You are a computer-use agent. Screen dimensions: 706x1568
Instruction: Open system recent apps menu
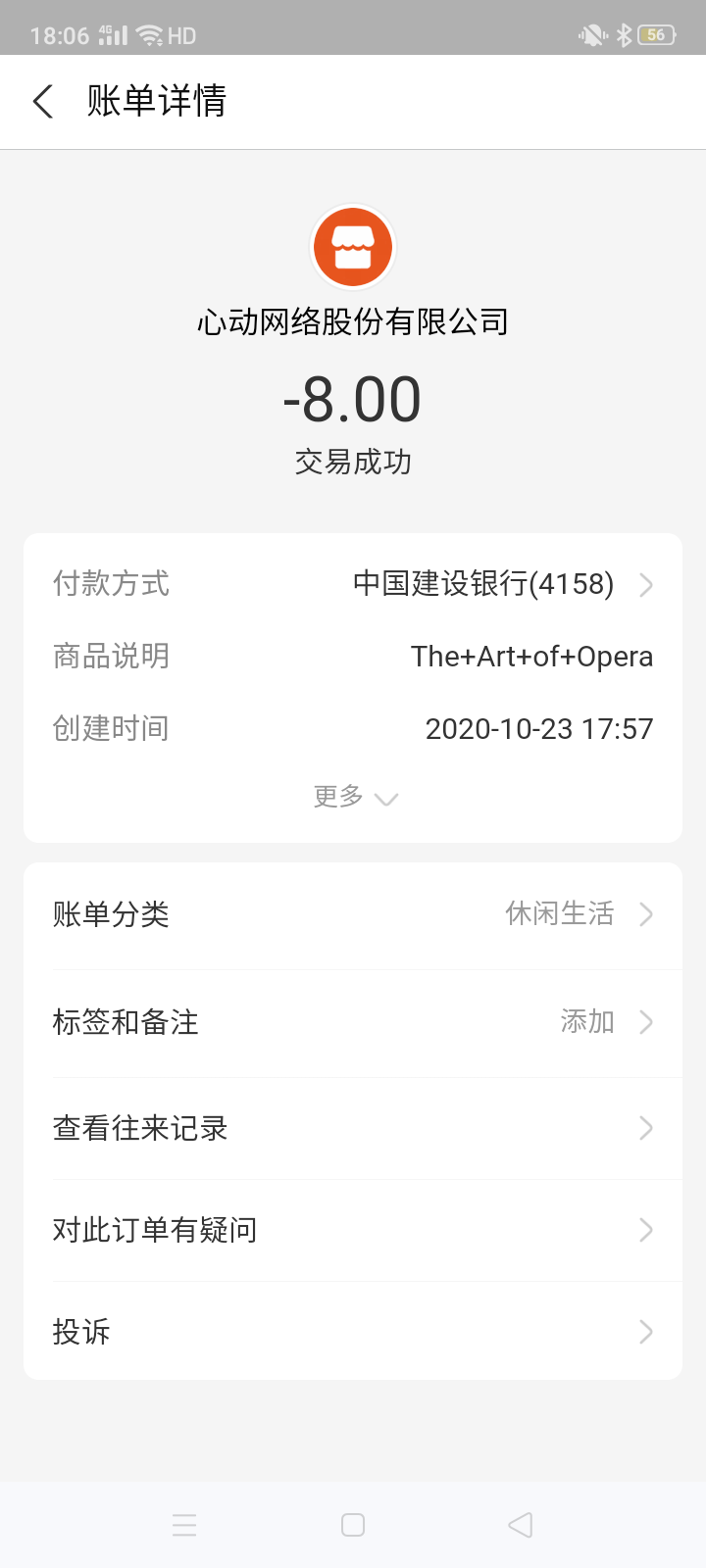184,1525
